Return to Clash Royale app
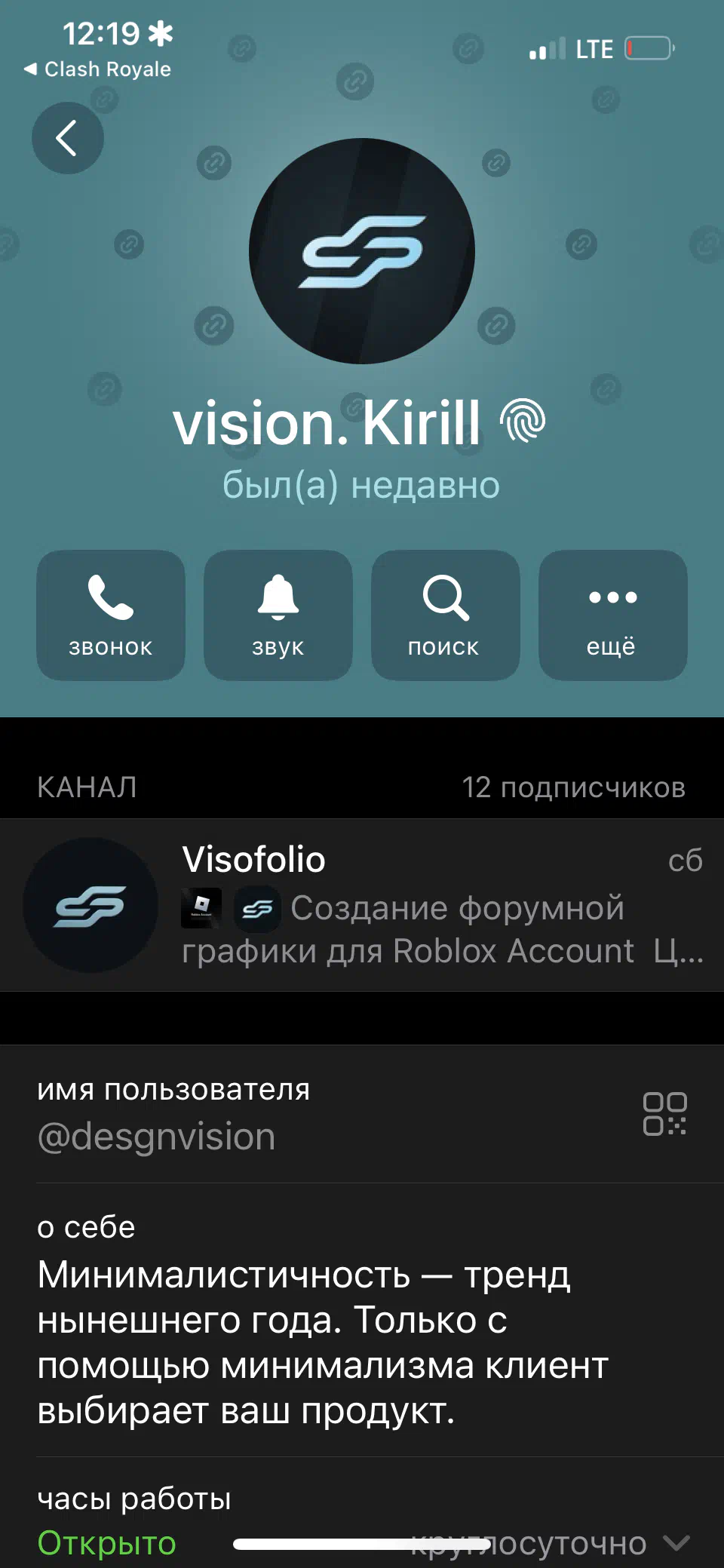Viewport: 724px width, 1568px height. [x=98, y=69]
